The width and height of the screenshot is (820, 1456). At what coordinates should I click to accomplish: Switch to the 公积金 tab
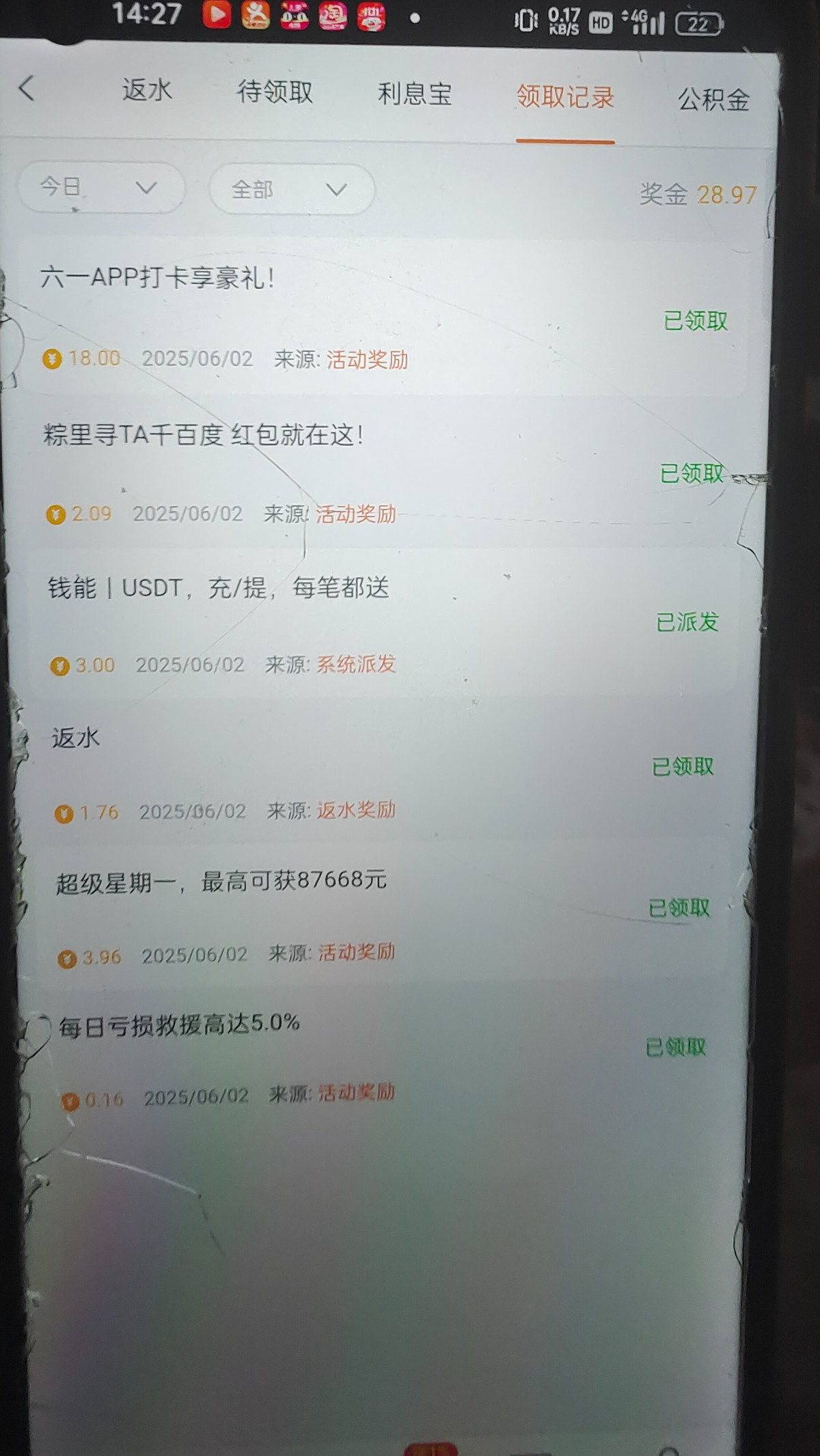pos(713,100)
